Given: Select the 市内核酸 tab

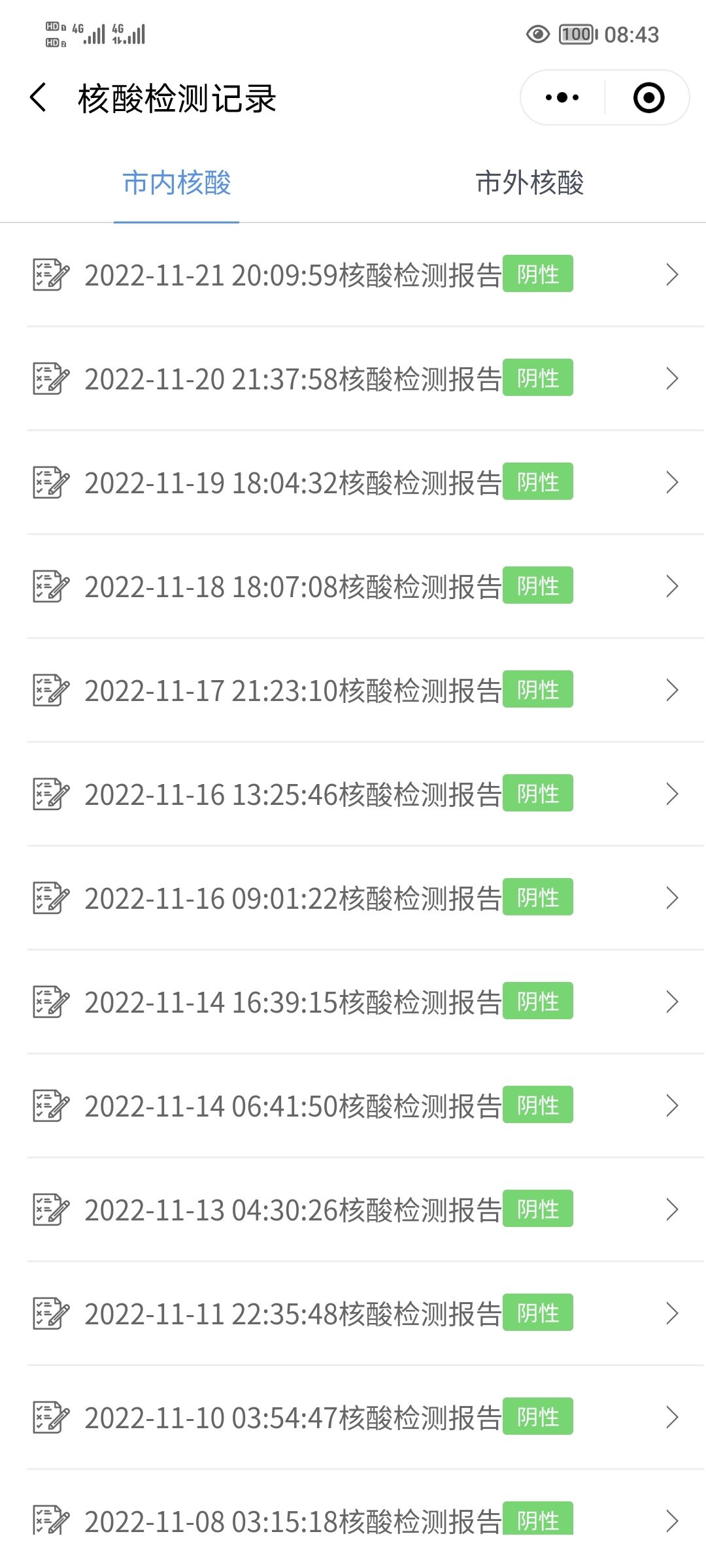Looking at the screenshot, I should click(x=176, y=183).
